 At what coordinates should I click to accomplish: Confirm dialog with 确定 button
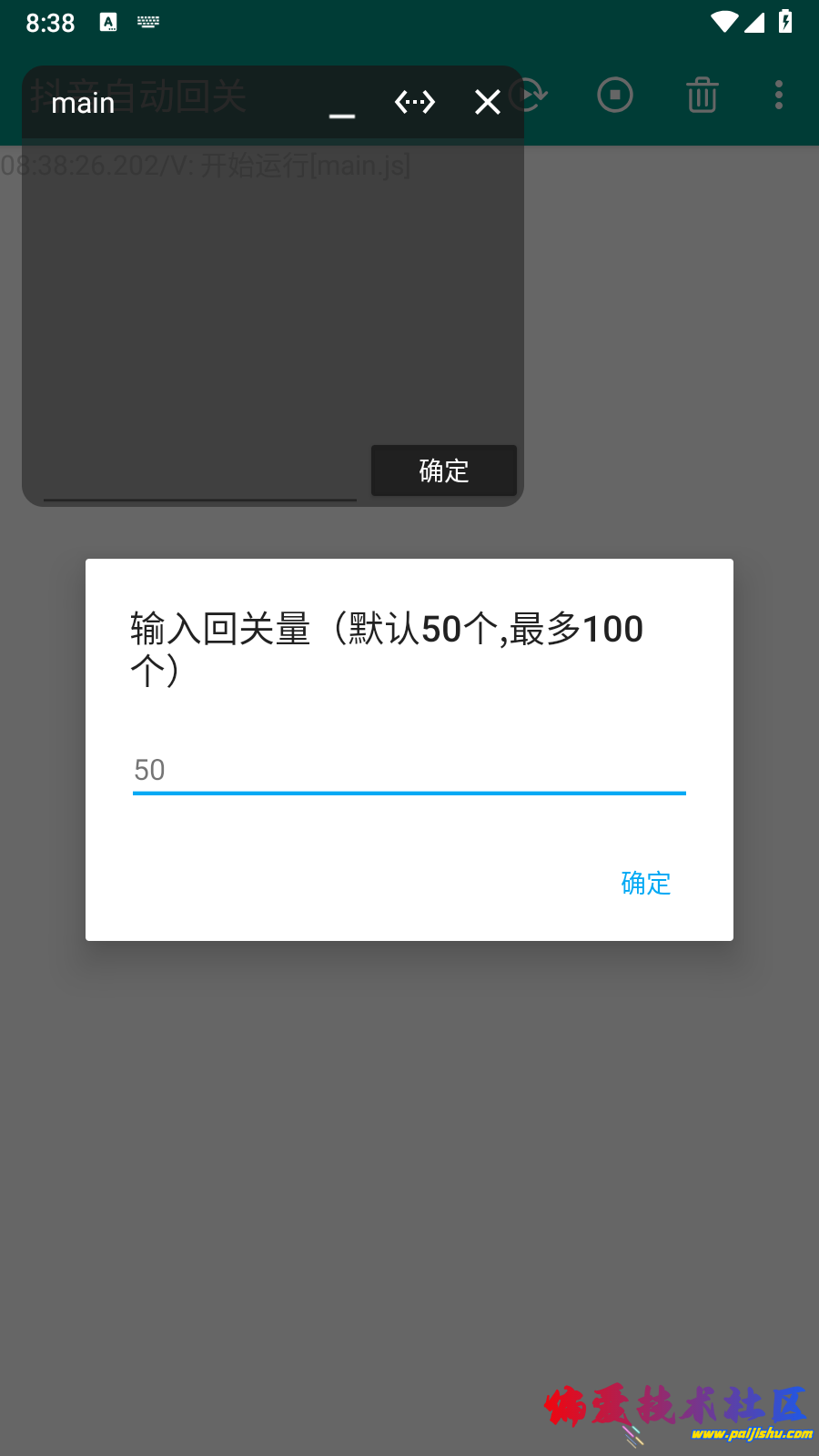click(x=644, y=883)
